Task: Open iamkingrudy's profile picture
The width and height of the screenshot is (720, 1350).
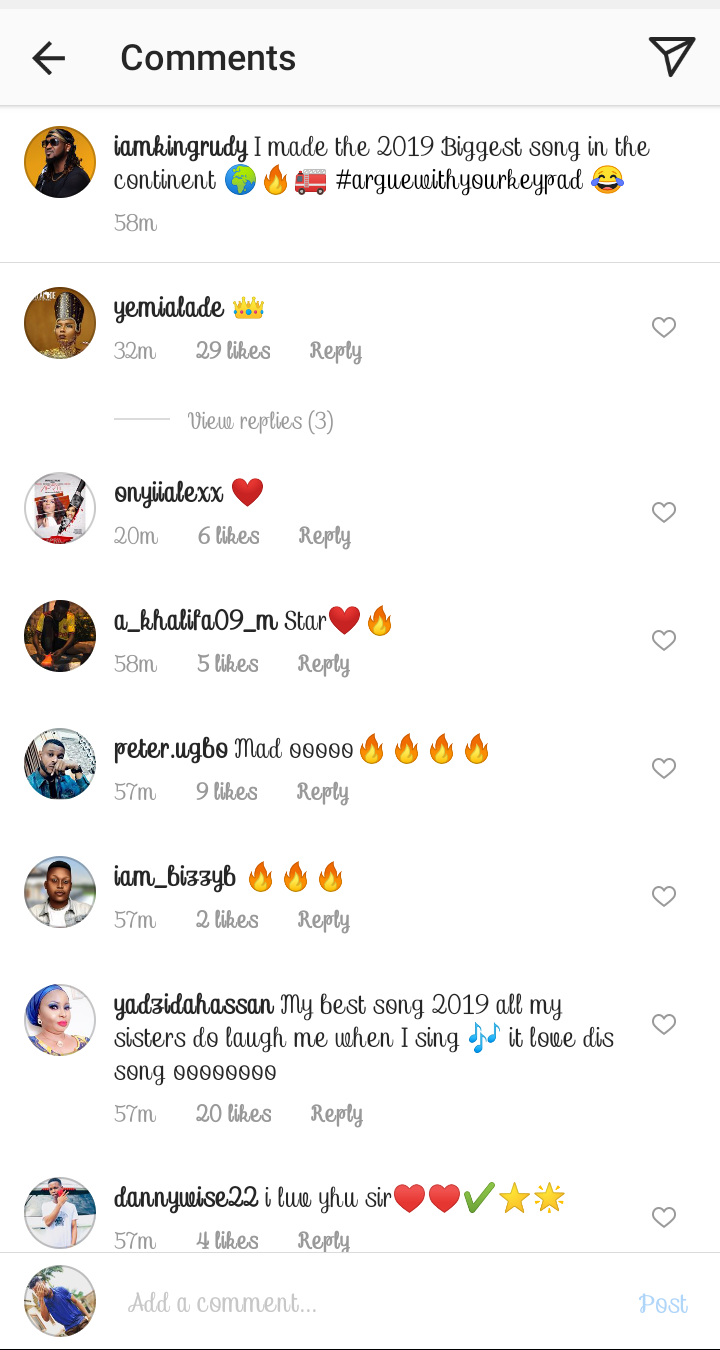Action: 60,162
